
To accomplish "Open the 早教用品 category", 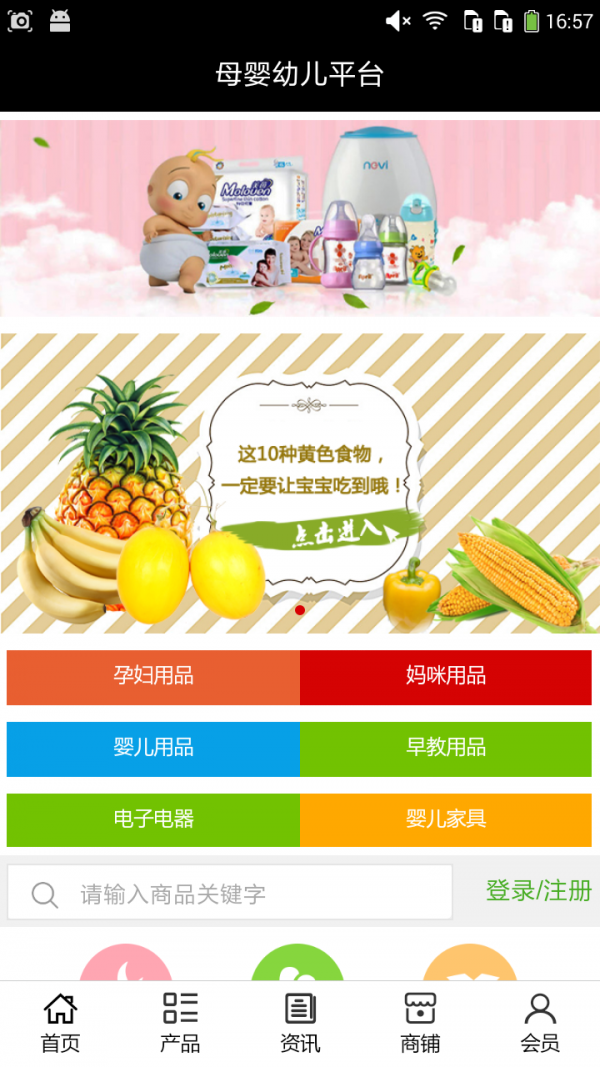I will tap(445, 749).
